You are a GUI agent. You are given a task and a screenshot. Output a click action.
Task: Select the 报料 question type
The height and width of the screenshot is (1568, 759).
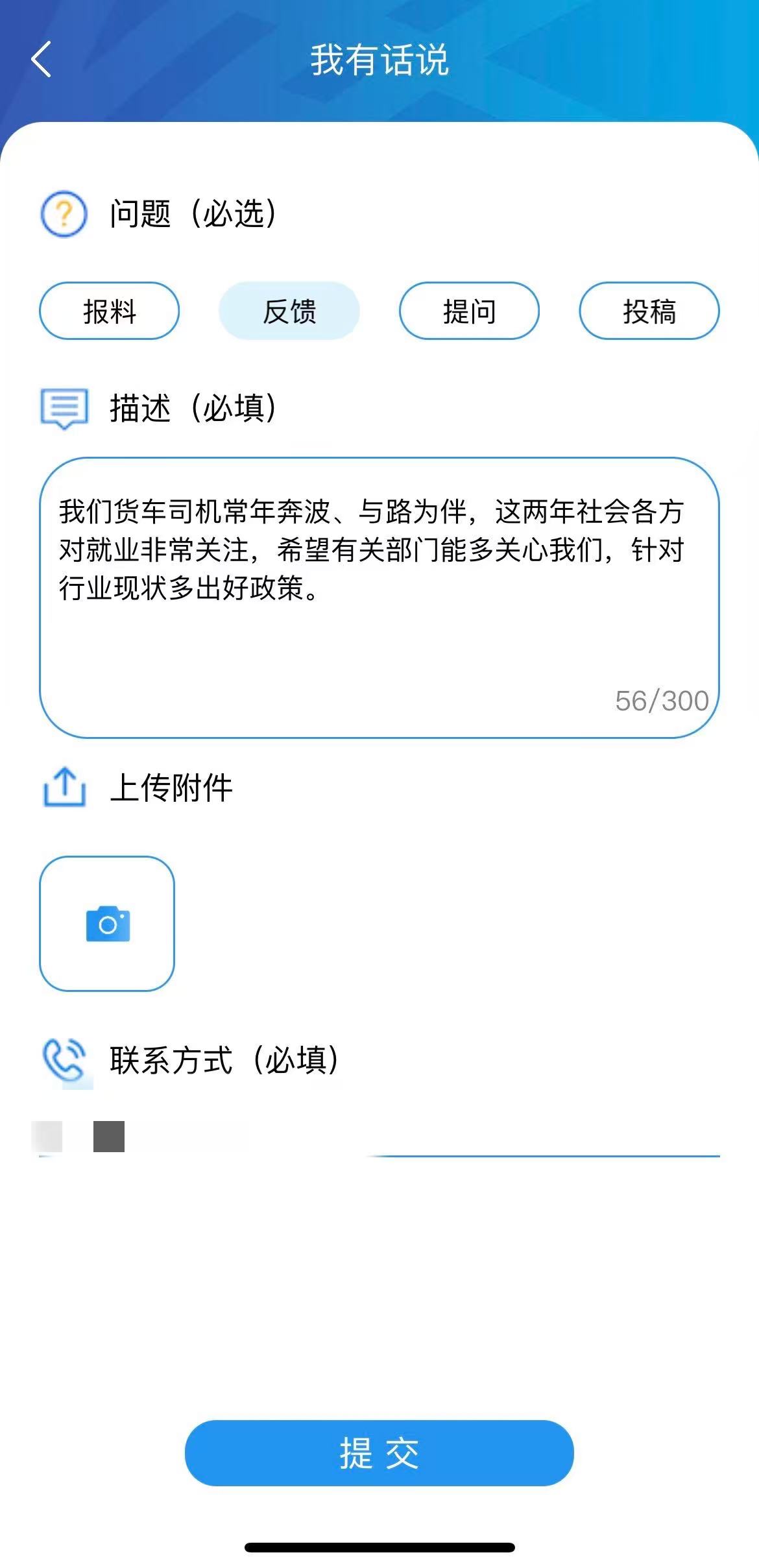point(109,311)
